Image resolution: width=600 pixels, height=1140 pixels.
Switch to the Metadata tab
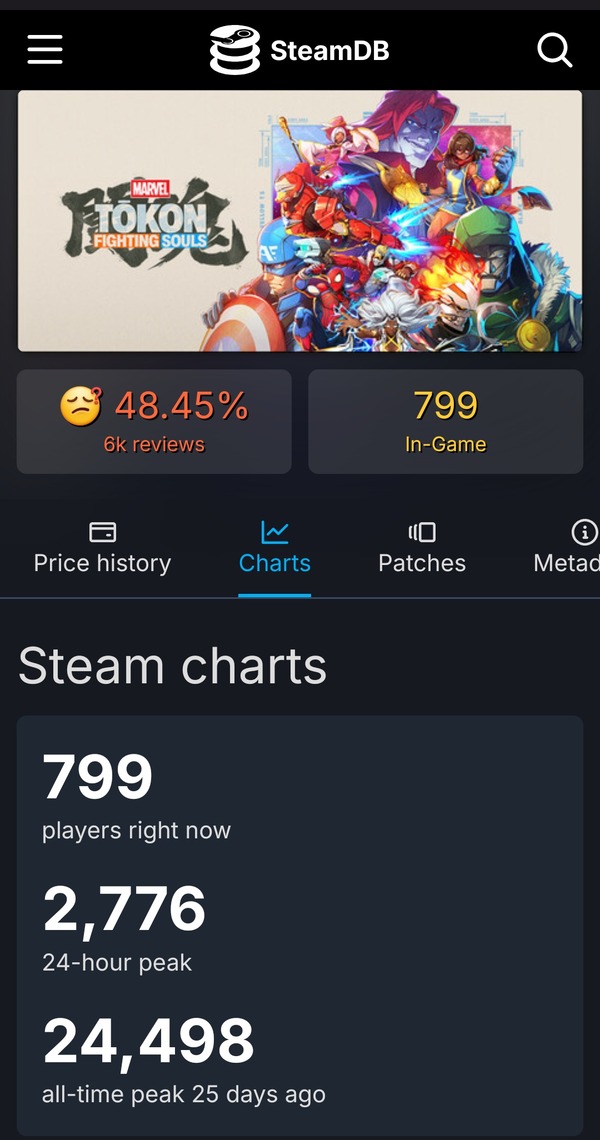(567, 549)
